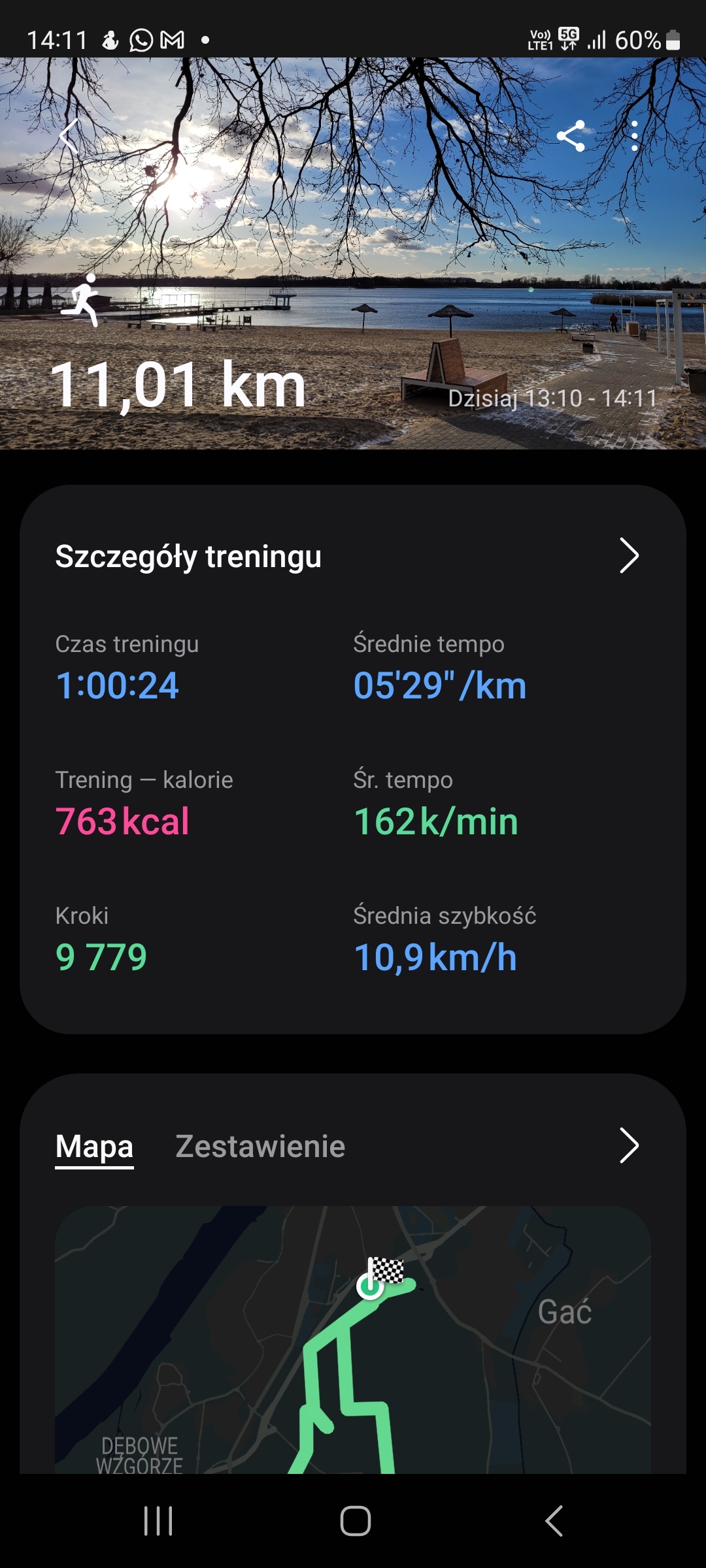Go to the home screen
Viewport: 706px width, 1568px height.
[x=355, y=1521]
